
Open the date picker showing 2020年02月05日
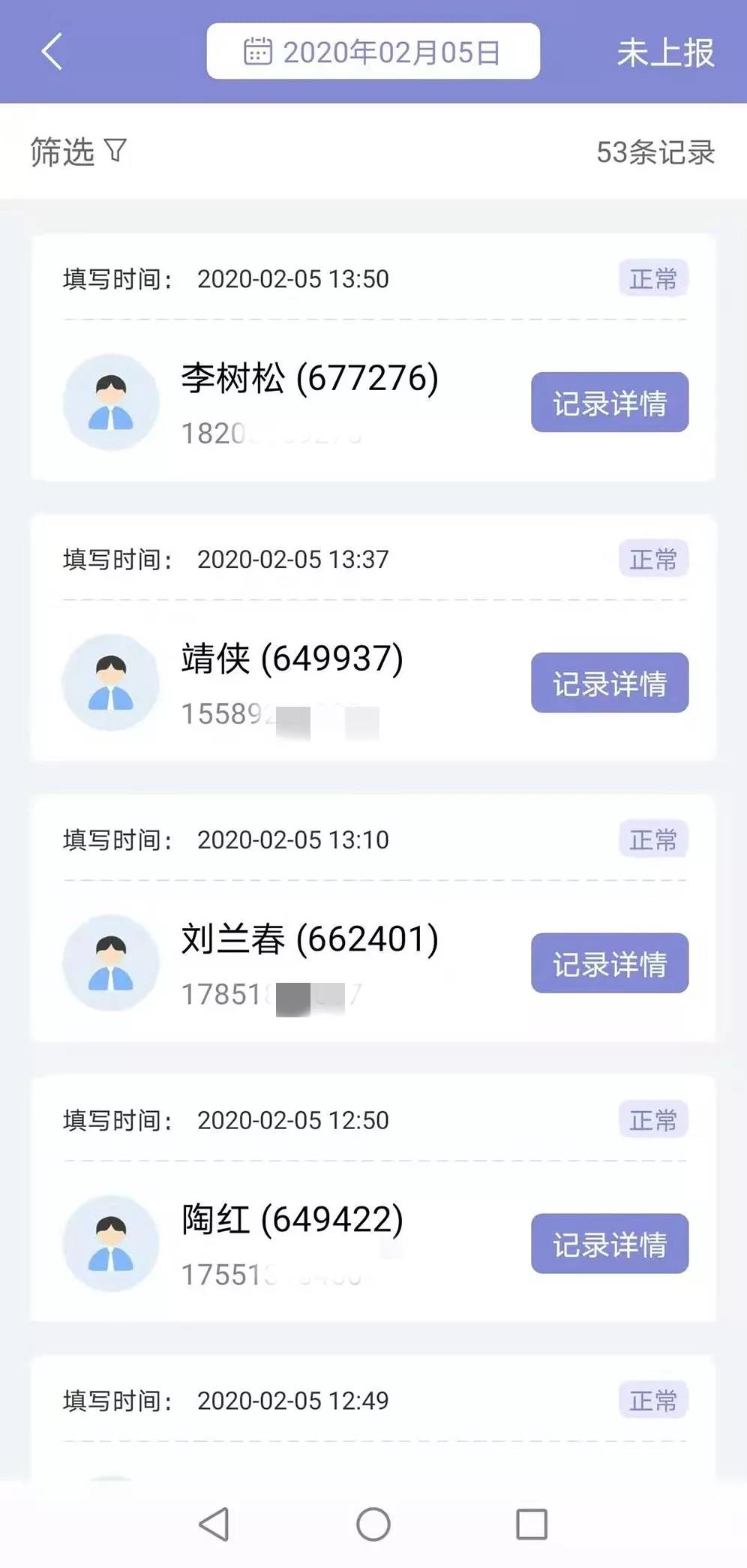click(373, 52)
